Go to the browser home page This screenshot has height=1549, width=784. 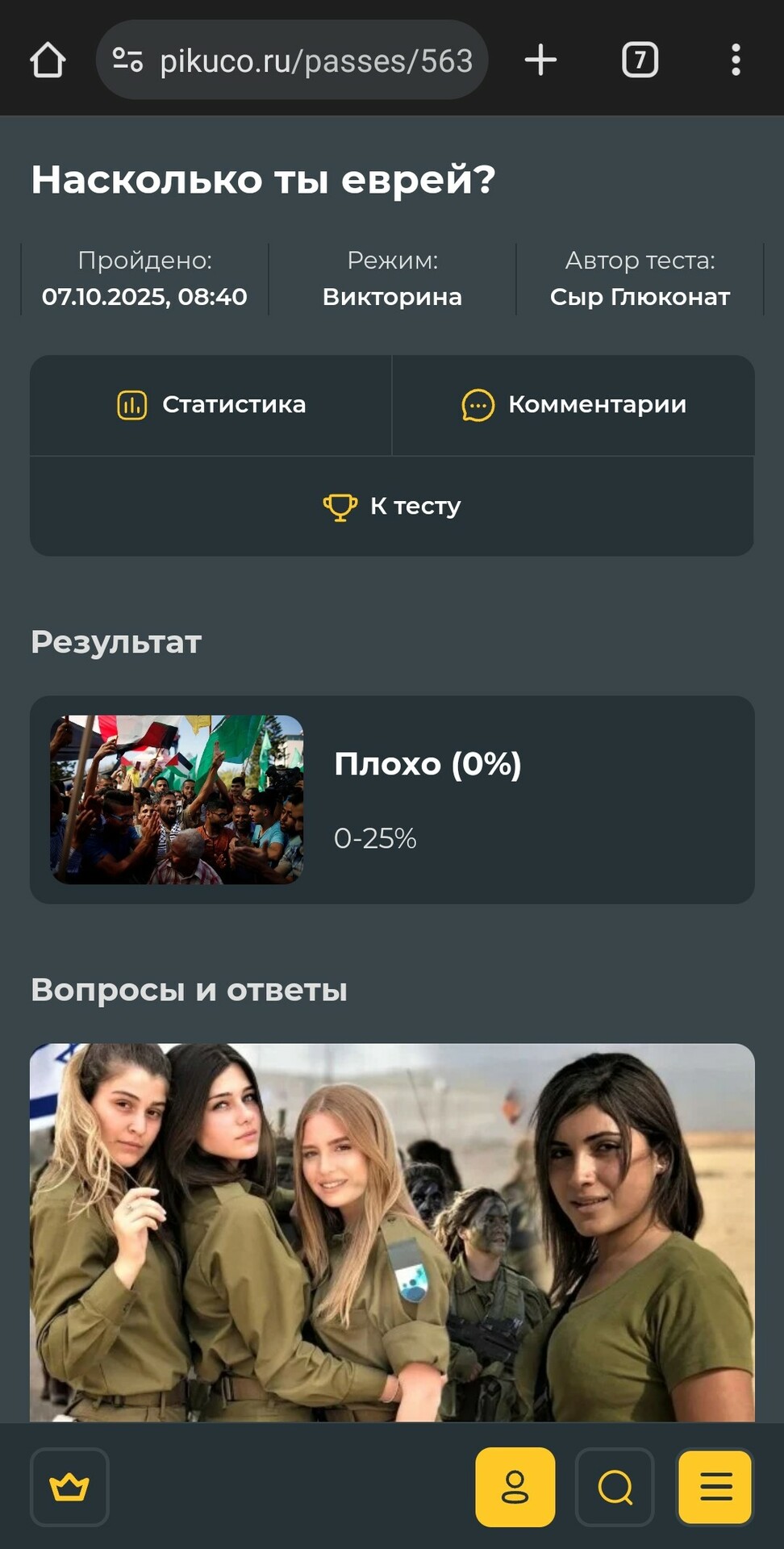[48, 61]
